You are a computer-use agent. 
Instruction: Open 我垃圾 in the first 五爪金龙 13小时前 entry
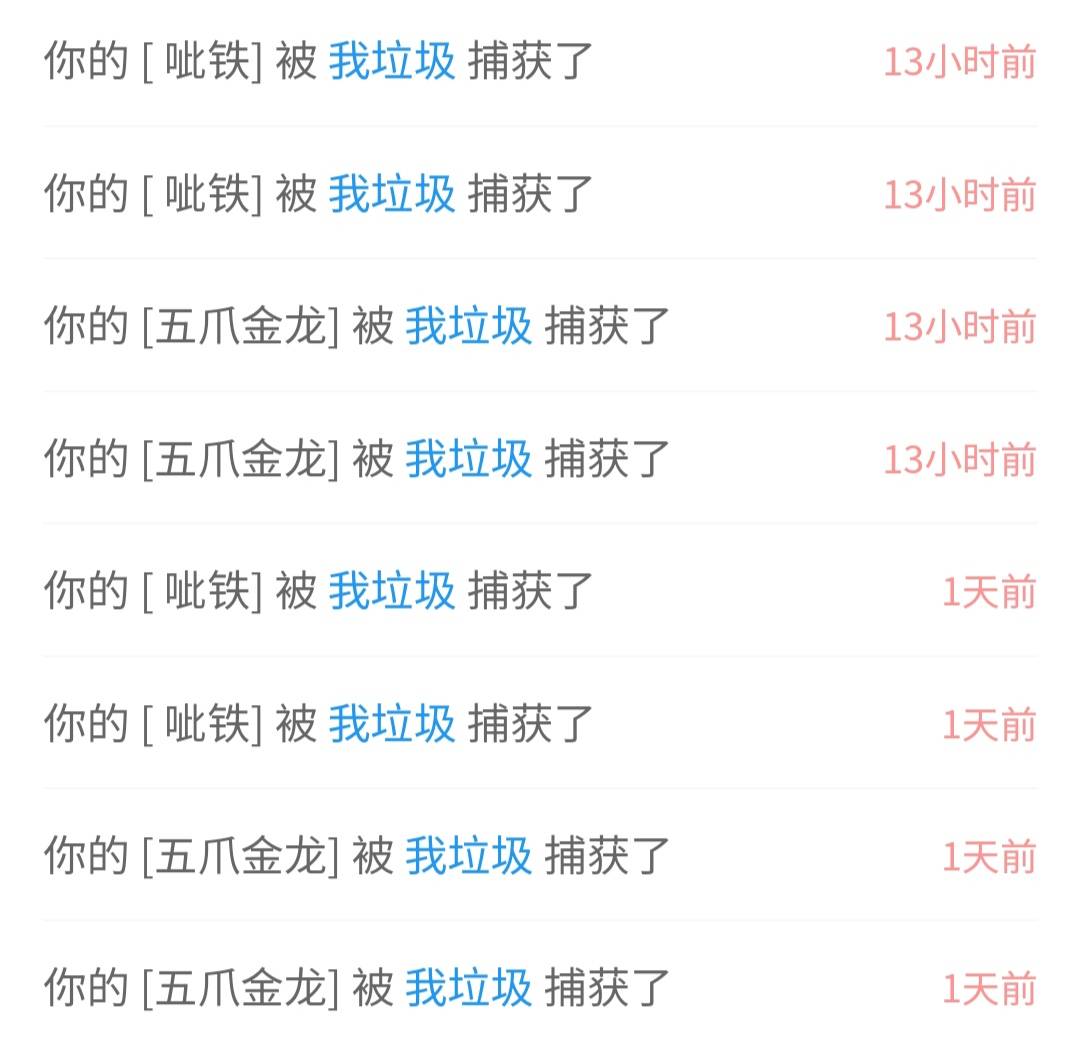click(x=468, y=327)
